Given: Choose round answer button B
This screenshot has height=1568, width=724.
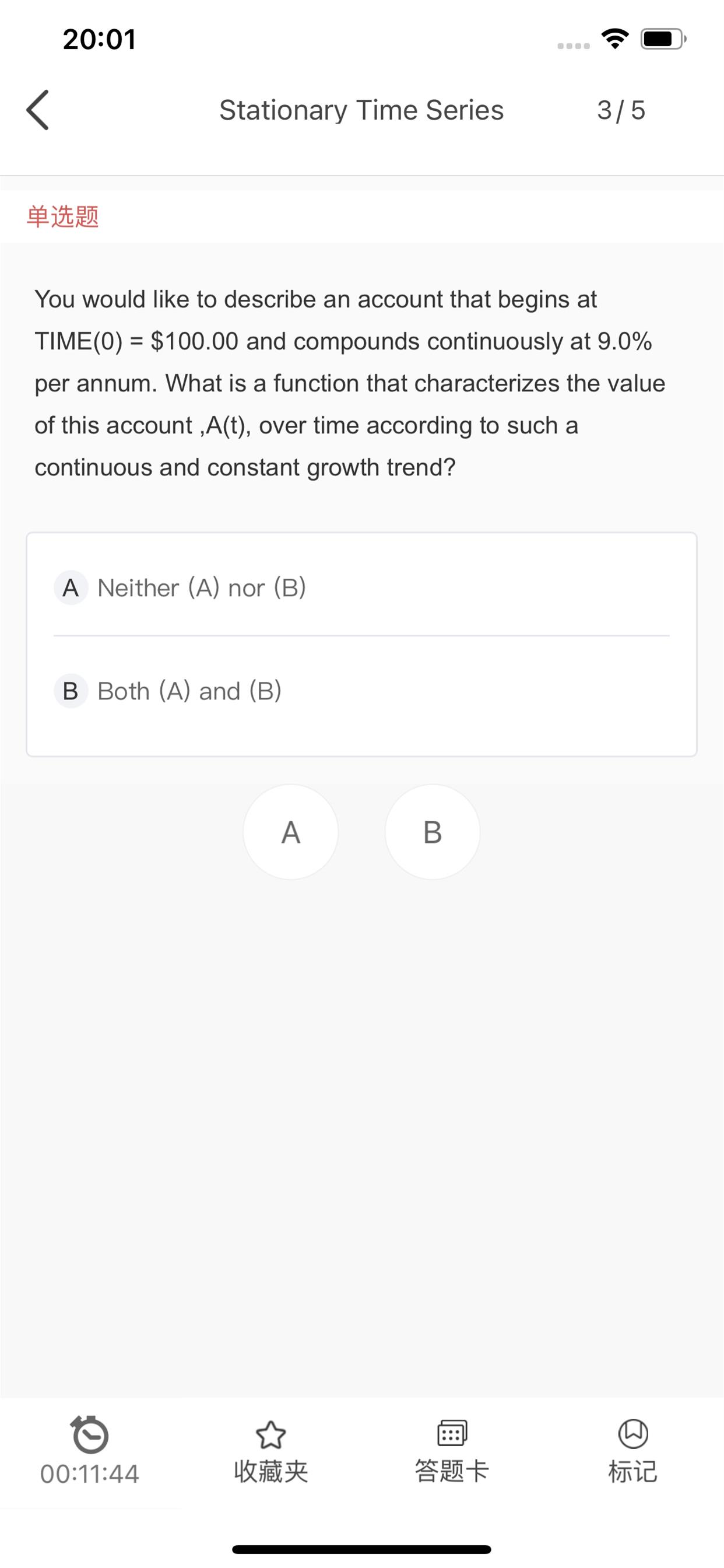Looking at the screenshot, I should pos(433,831).
